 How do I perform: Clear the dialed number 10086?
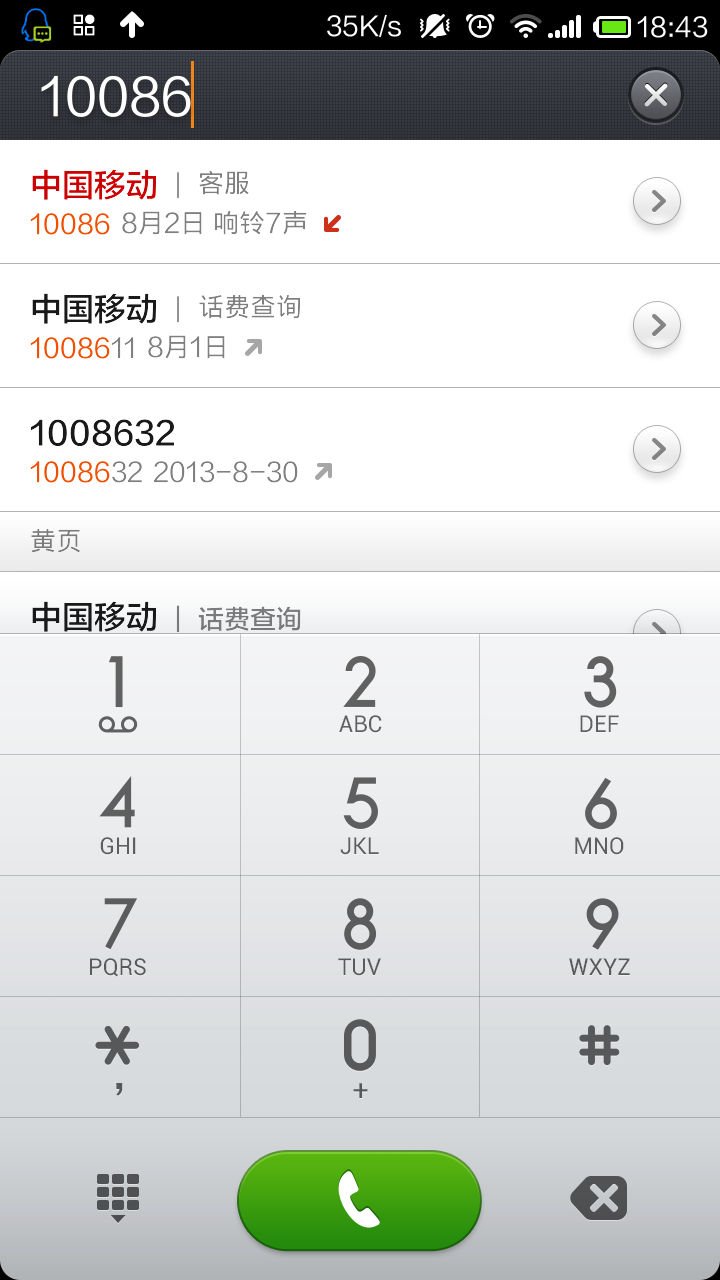(655, 96)
